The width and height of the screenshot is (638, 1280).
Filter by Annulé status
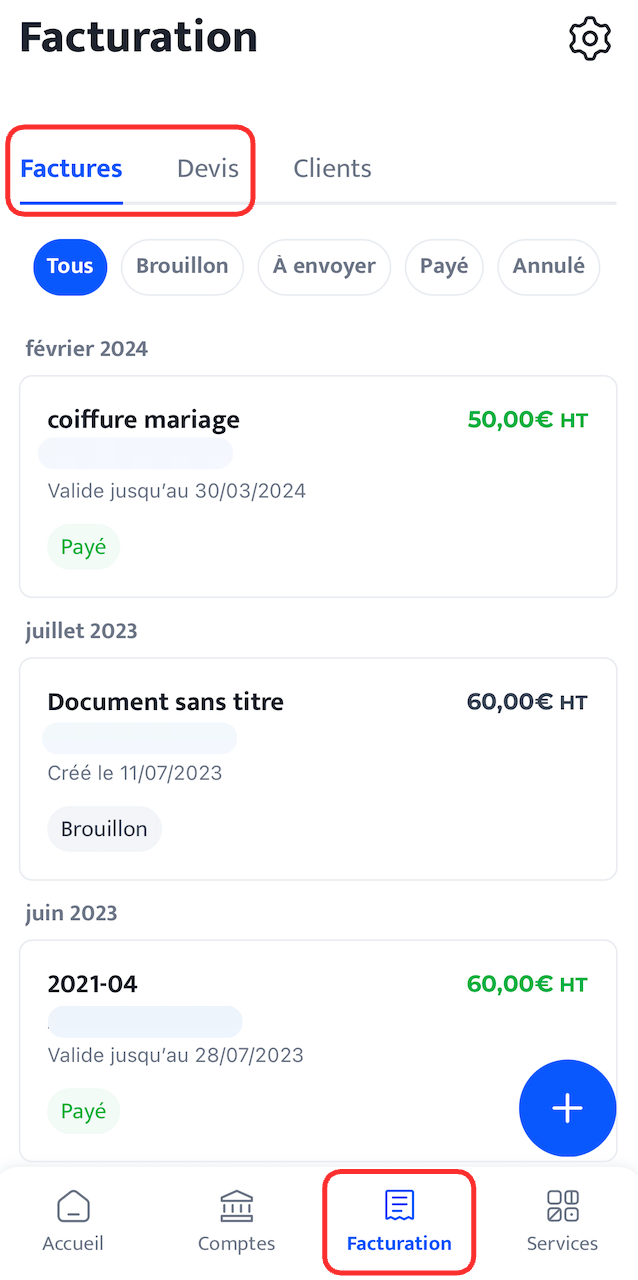[548, 267]
